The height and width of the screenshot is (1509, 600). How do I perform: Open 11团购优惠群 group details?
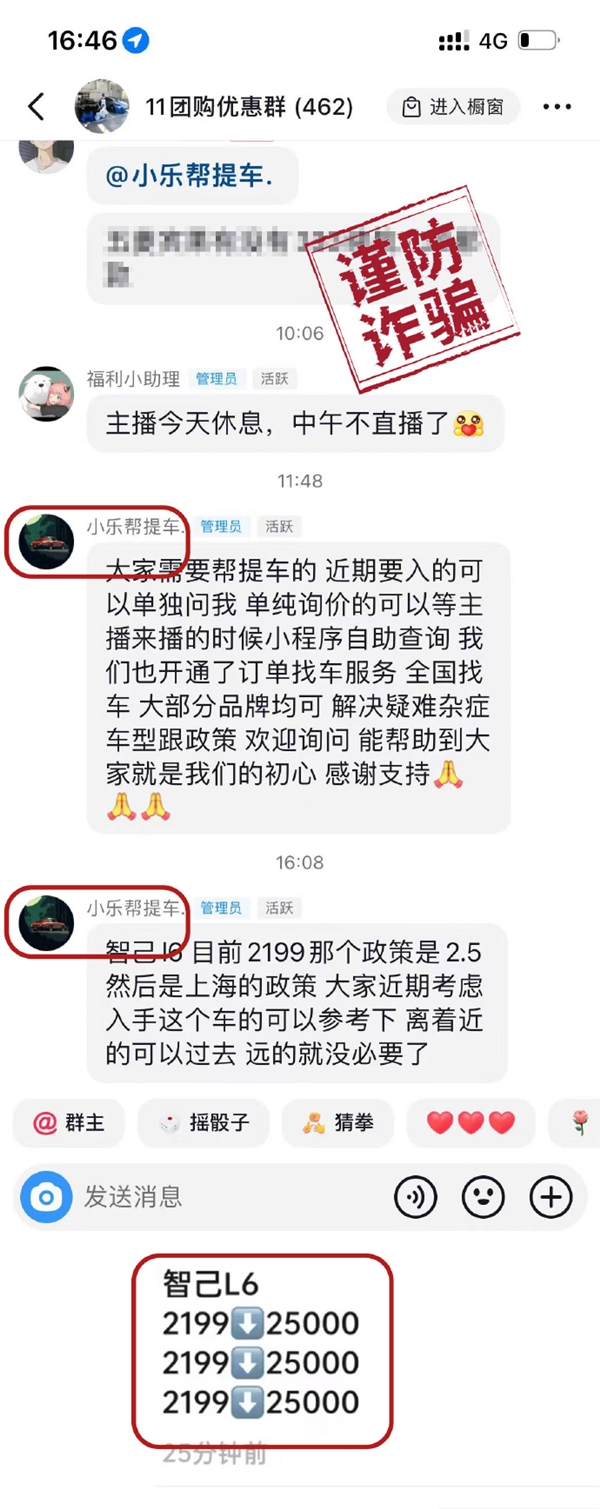pyautogui.click(x=249, y=107)
